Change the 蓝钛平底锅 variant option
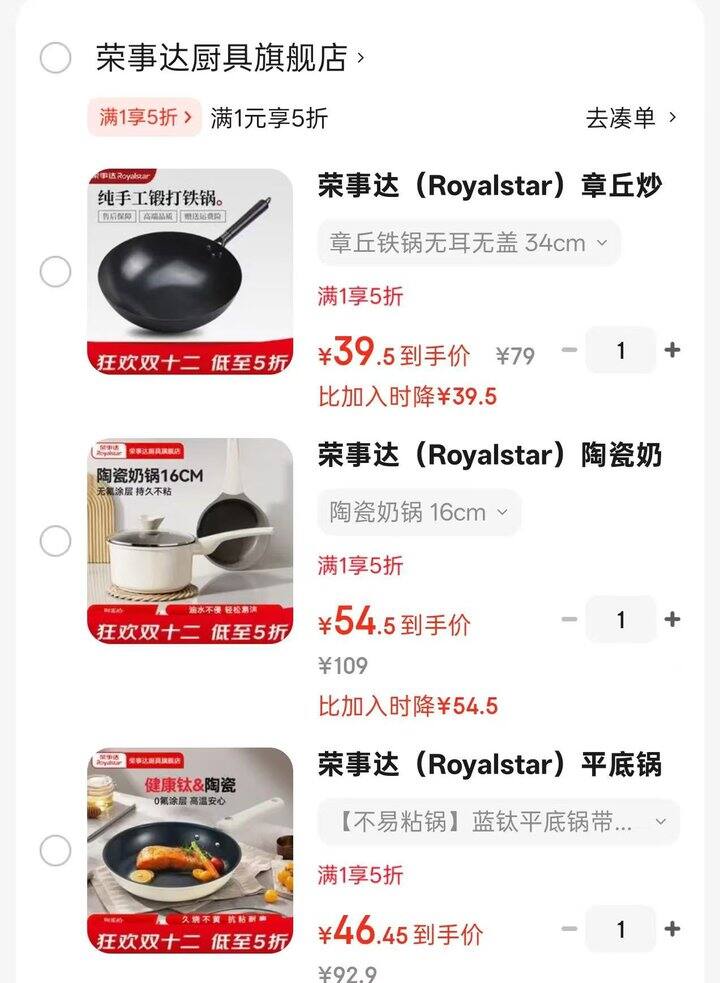The height and width of the screenshot is (983, 720). tap(498, 822)
